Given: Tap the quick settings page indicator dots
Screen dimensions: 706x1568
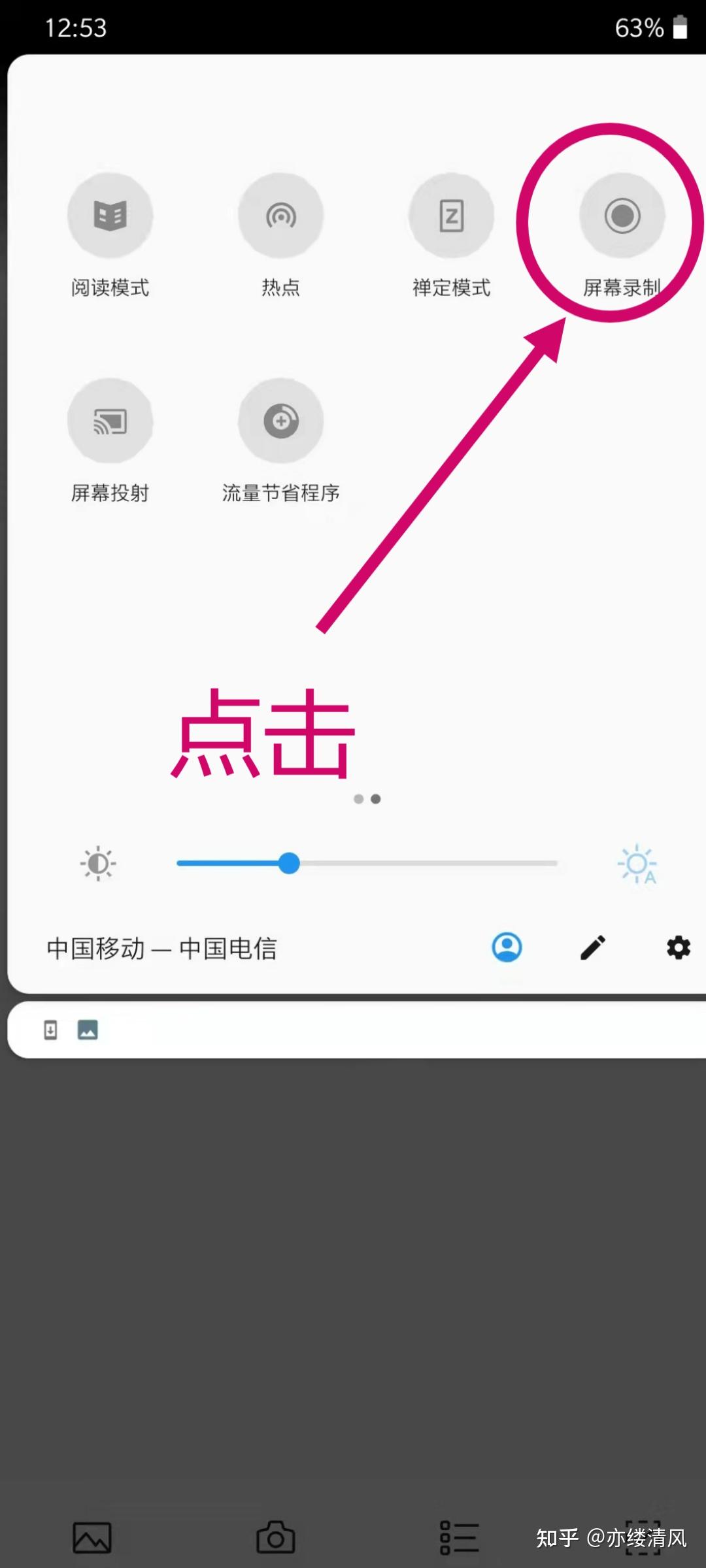Looking at the screenshot, I should click(x=367, y=799).
